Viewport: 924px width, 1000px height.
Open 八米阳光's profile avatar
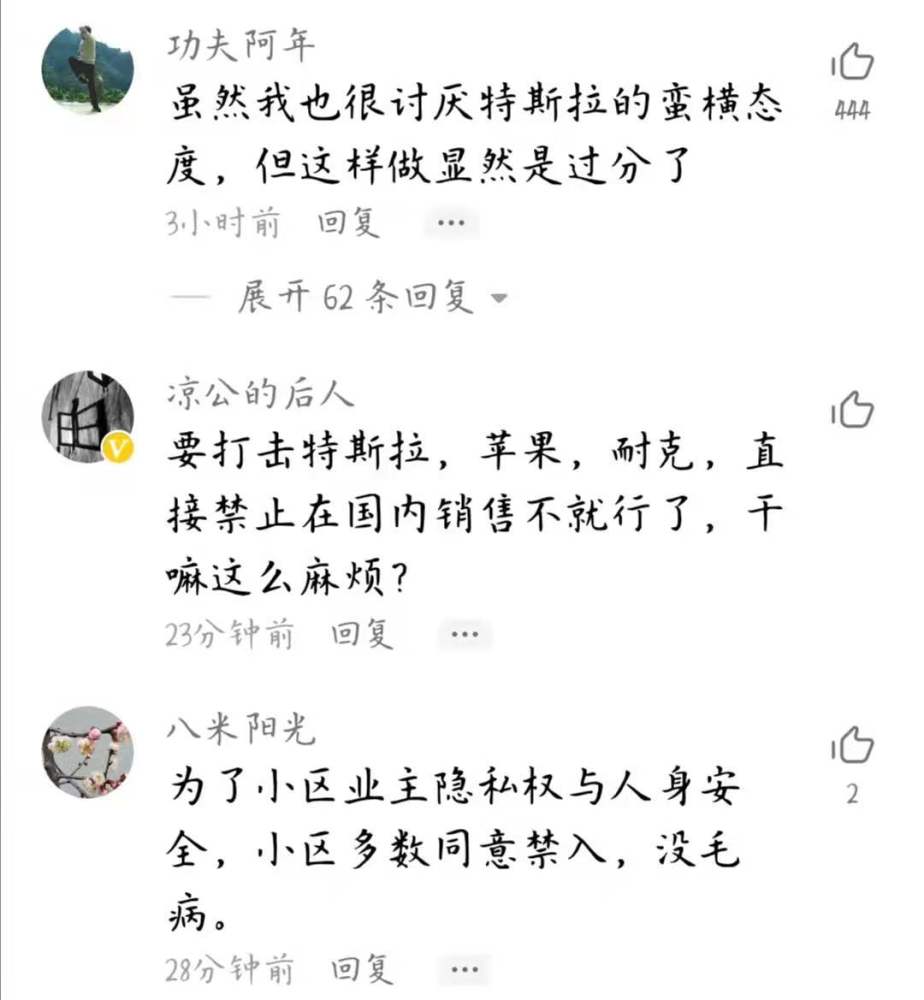point(87,751)
